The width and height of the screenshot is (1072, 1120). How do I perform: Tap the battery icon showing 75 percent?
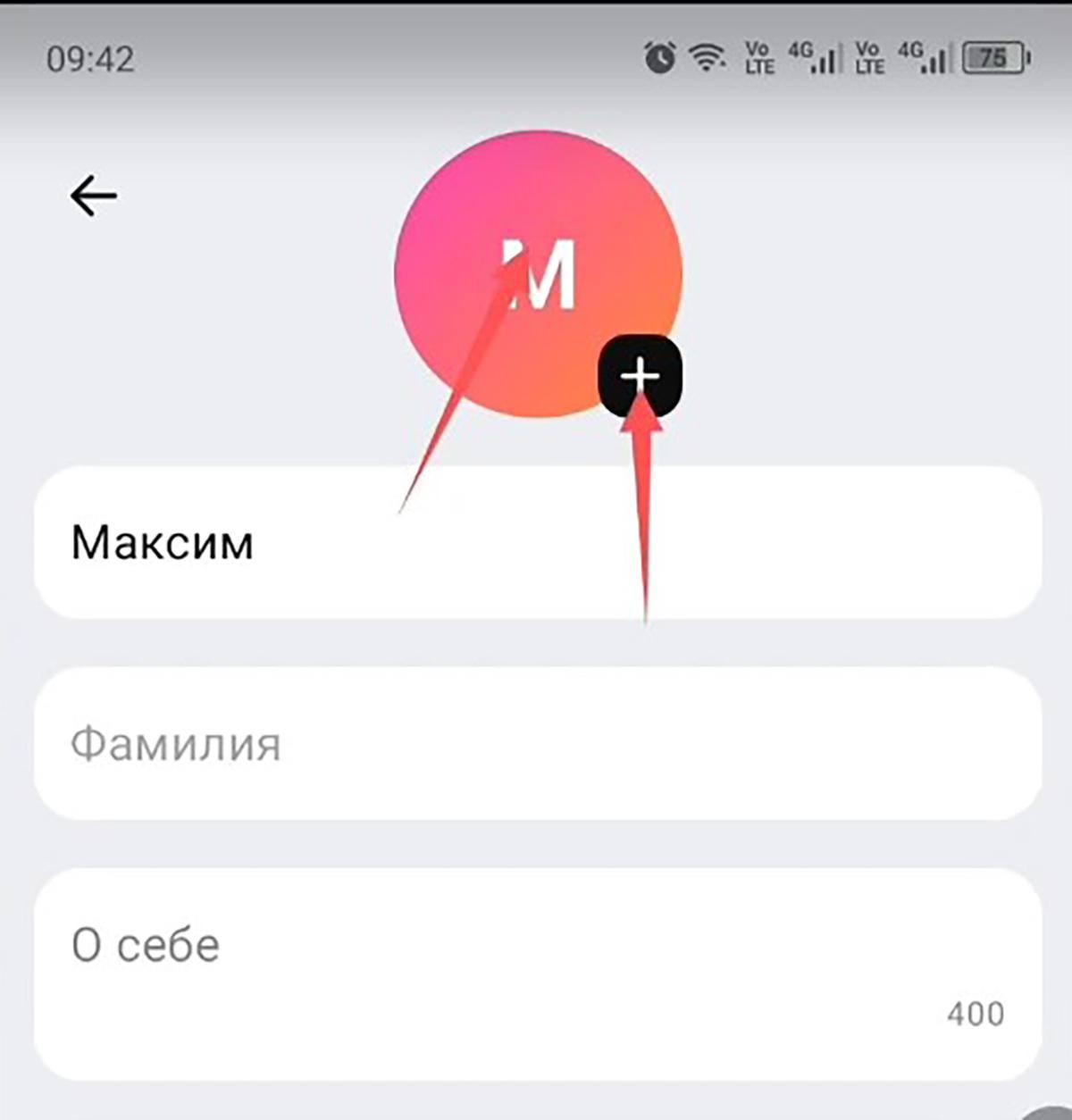[992, 55]
